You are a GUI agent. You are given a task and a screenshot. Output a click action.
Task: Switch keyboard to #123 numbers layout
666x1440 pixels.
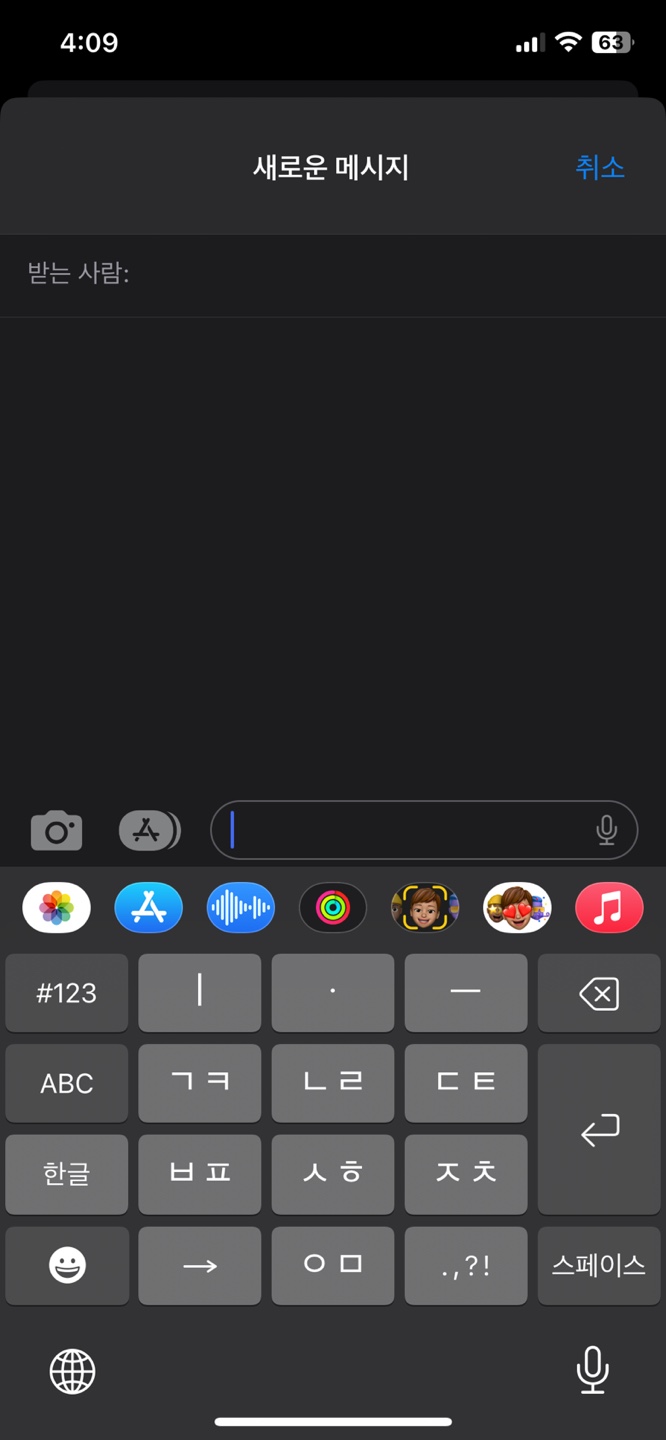(x=67, y=993)
